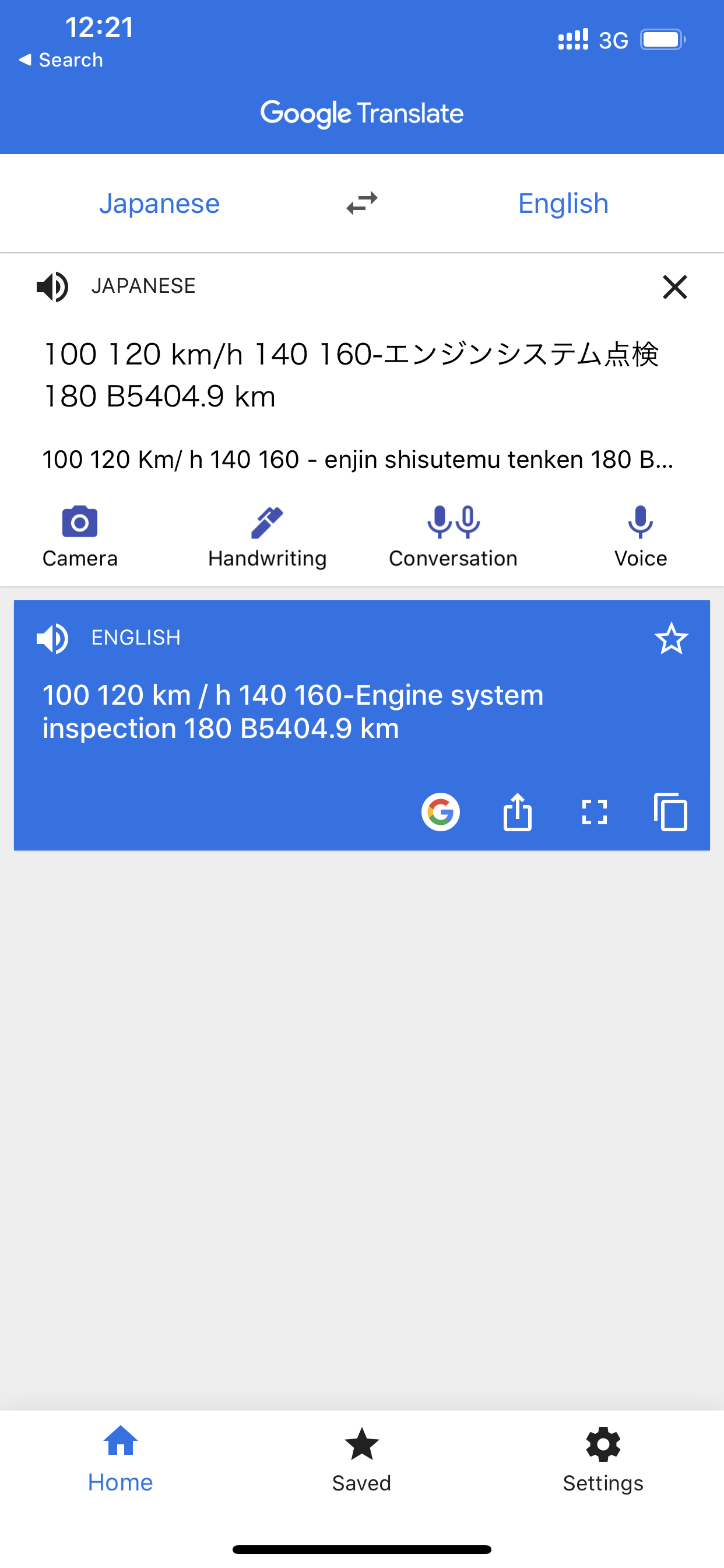Image resolution: width=724 pixels, height=1568 pixels.
Task: Go to the Home tab
Action: click(121, 1459)
